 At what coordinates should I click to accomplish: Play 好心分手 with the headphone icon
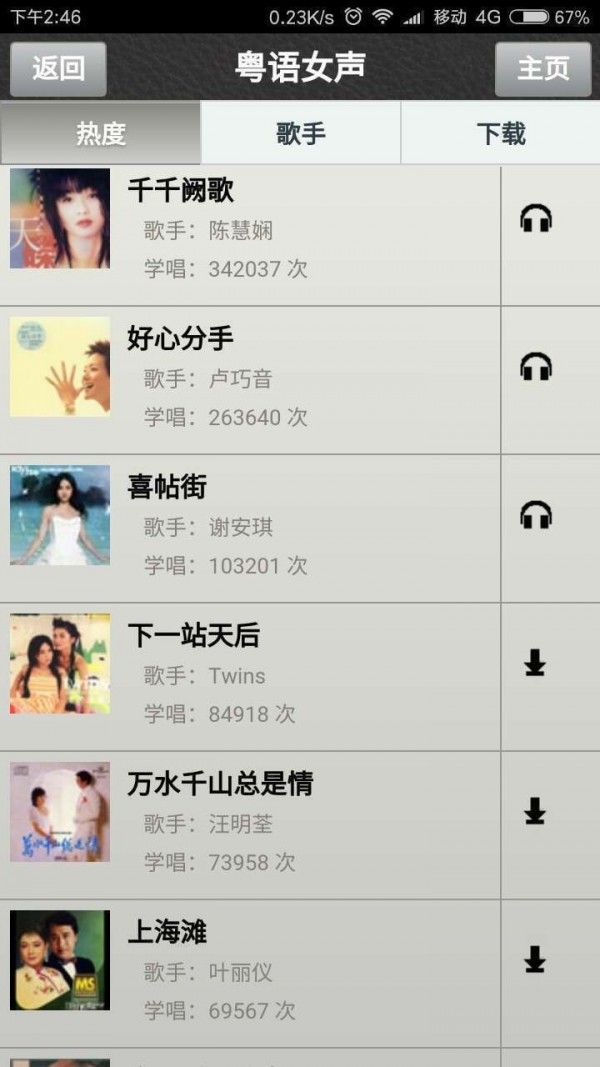click(x=536, y=367)
